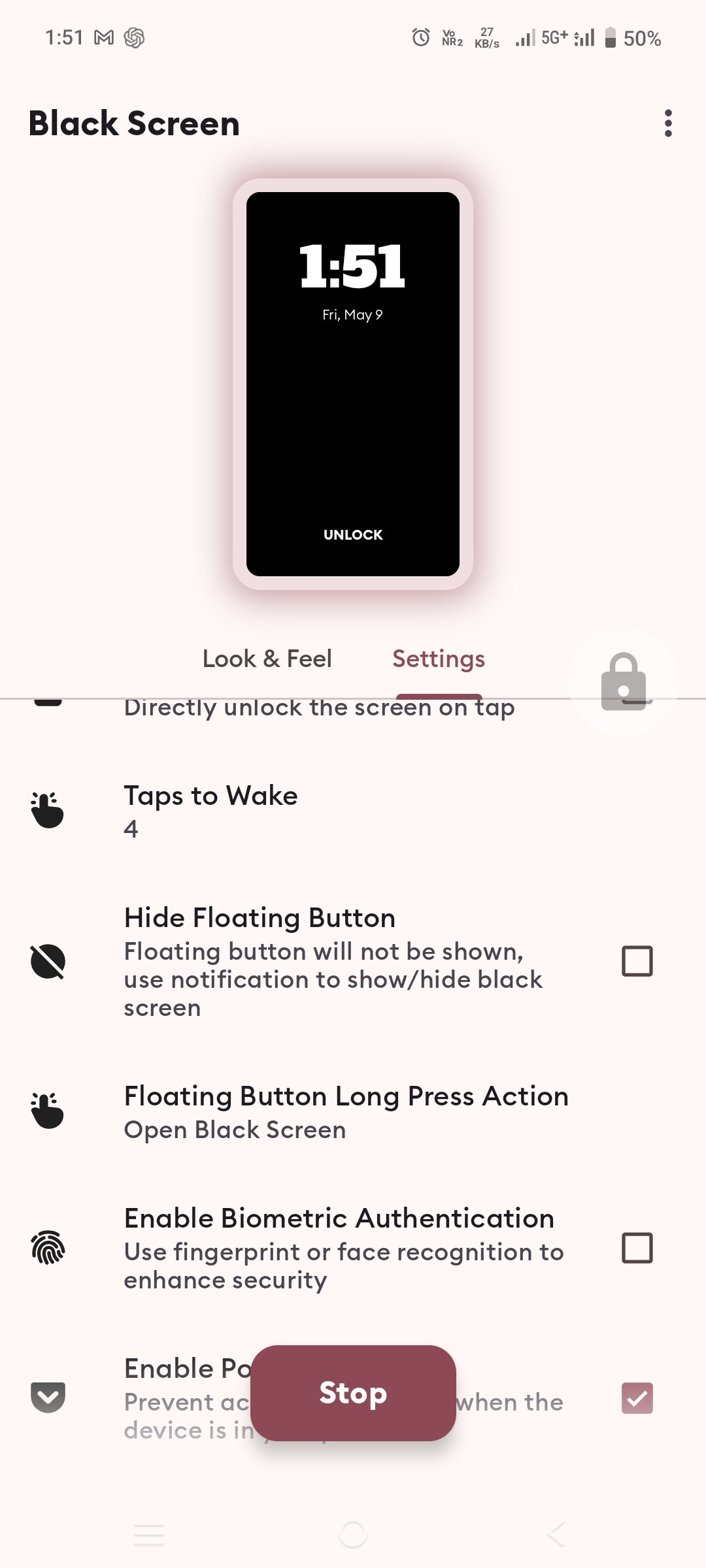706x1568 pixels.
Task: Tap the black screen preview
Action: [353, 384]
